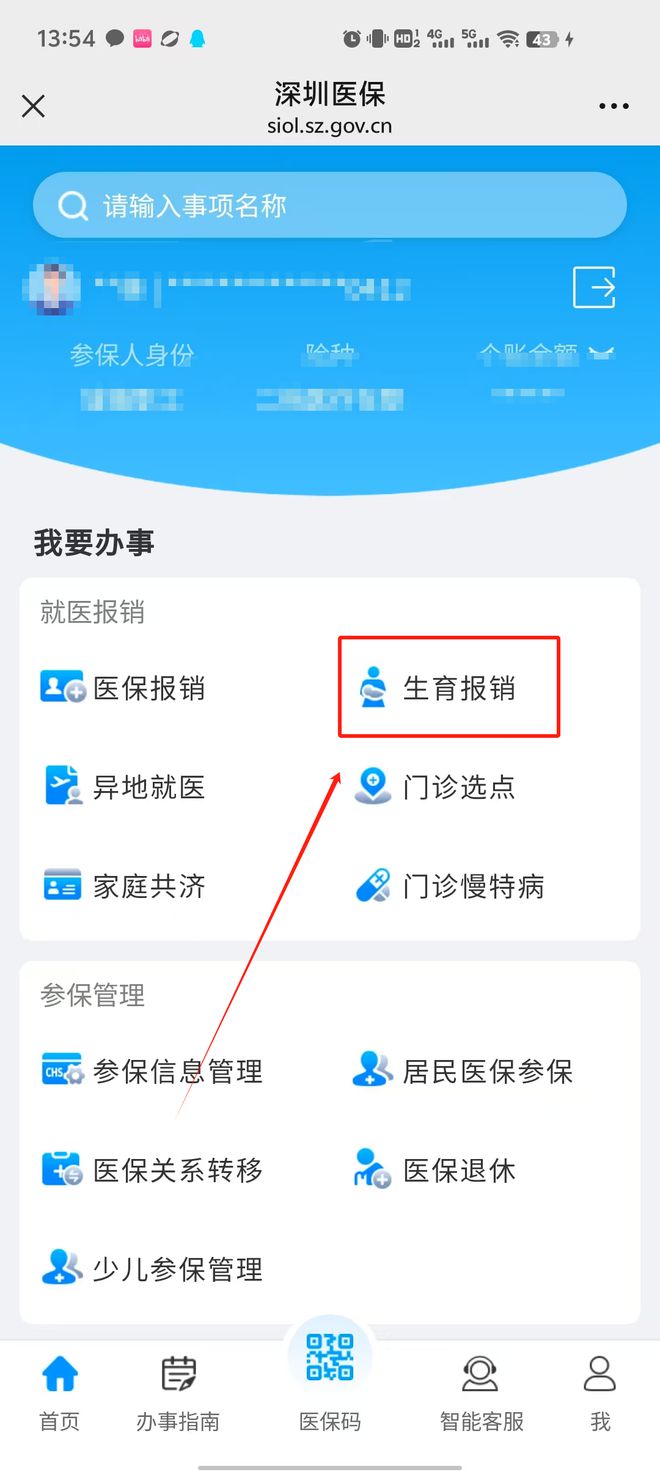Open 医保报销

[x=122, y=688]
